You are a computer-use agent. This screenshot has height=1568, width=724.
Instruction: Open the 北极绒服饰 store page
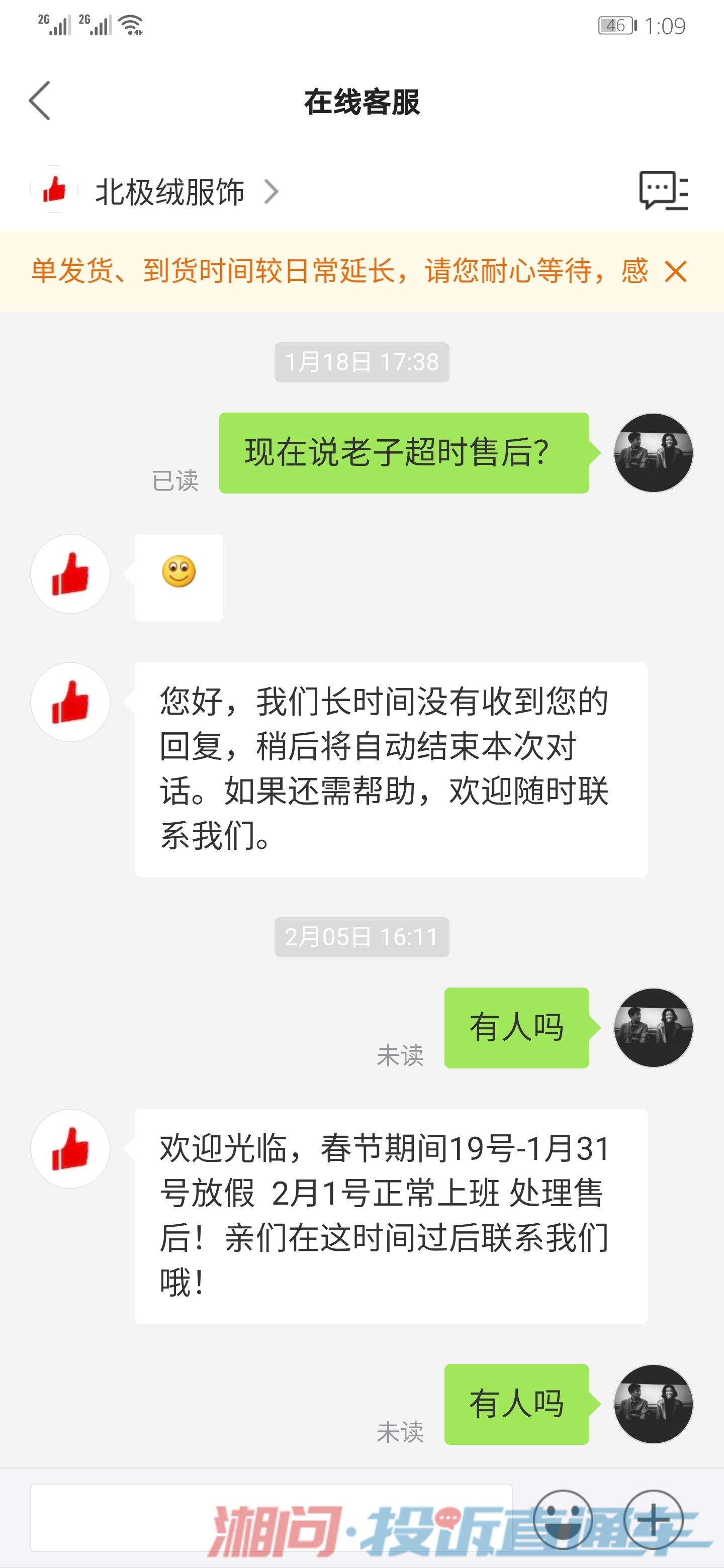(x=170, y=192)
